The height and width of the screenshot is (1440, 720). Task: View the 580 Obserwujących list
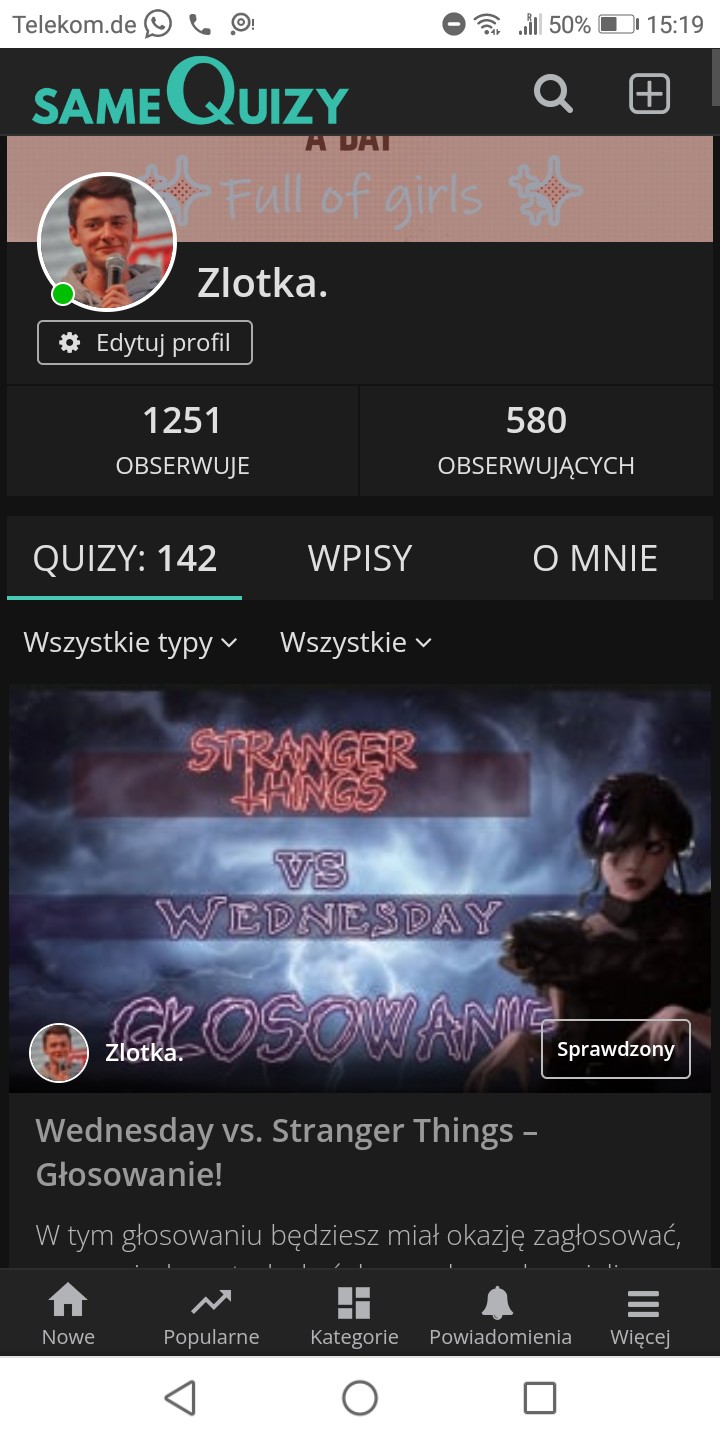click(x=536, y=440)
